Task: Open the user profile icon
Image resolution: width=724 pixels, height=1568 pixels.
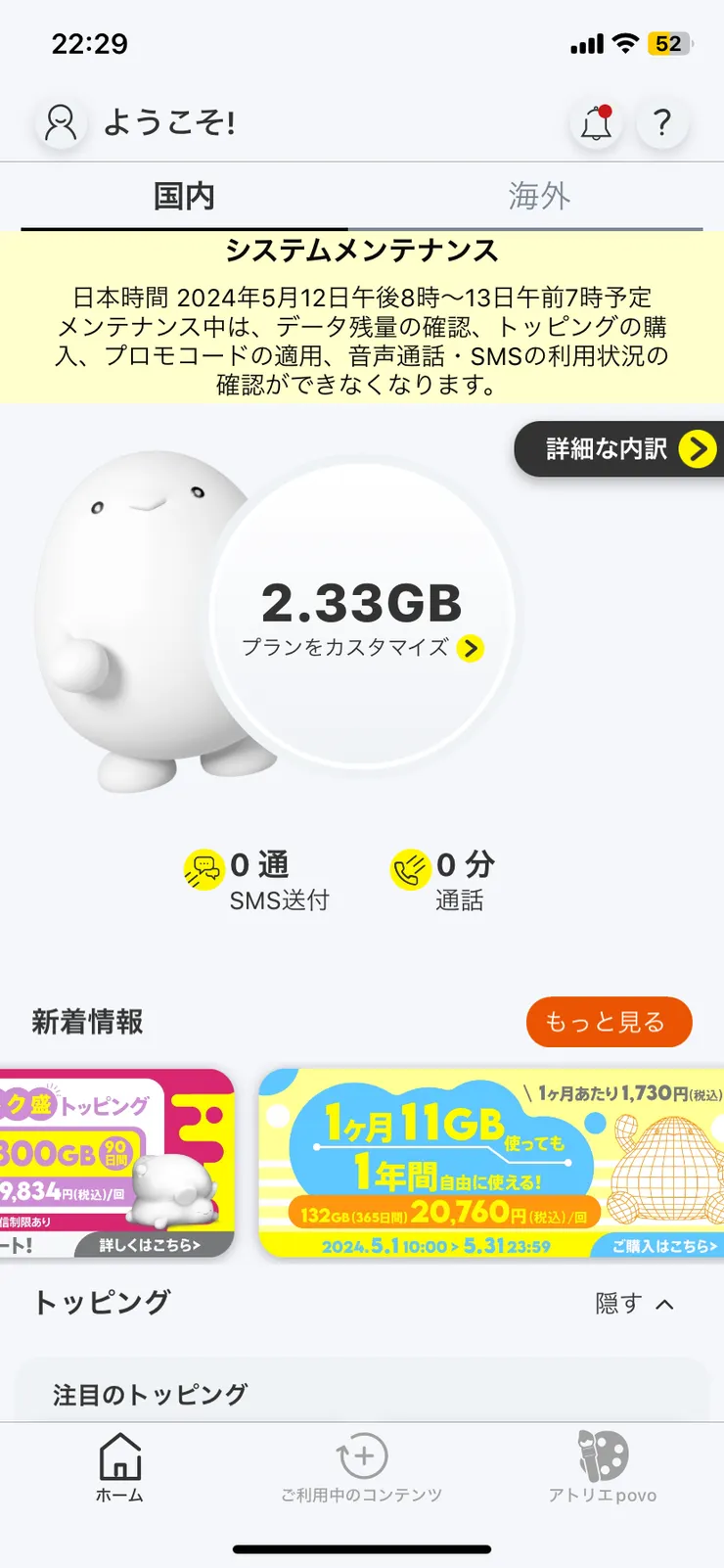Action: (61, 123)
